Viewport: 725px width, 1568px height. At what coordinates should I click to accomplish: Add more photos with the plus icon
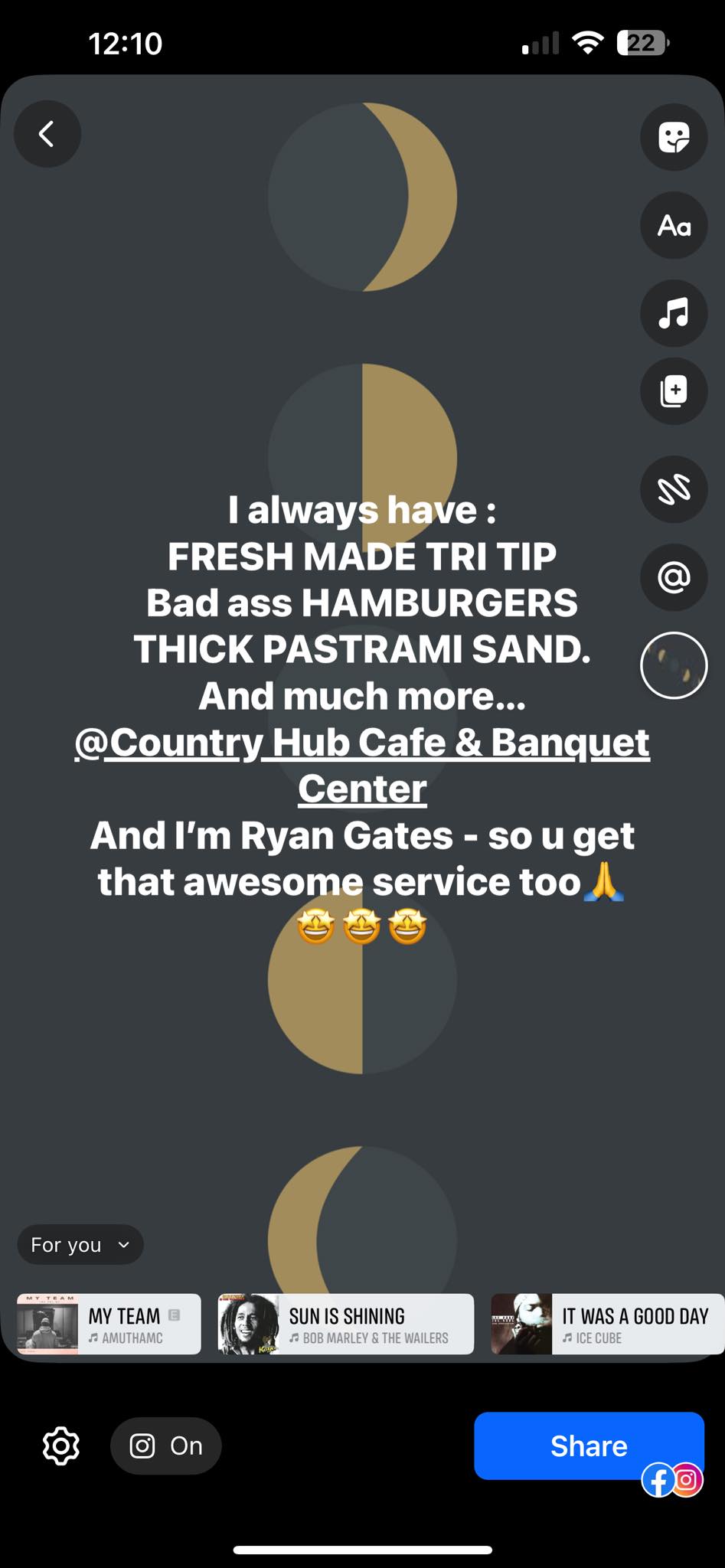[674, 391]
